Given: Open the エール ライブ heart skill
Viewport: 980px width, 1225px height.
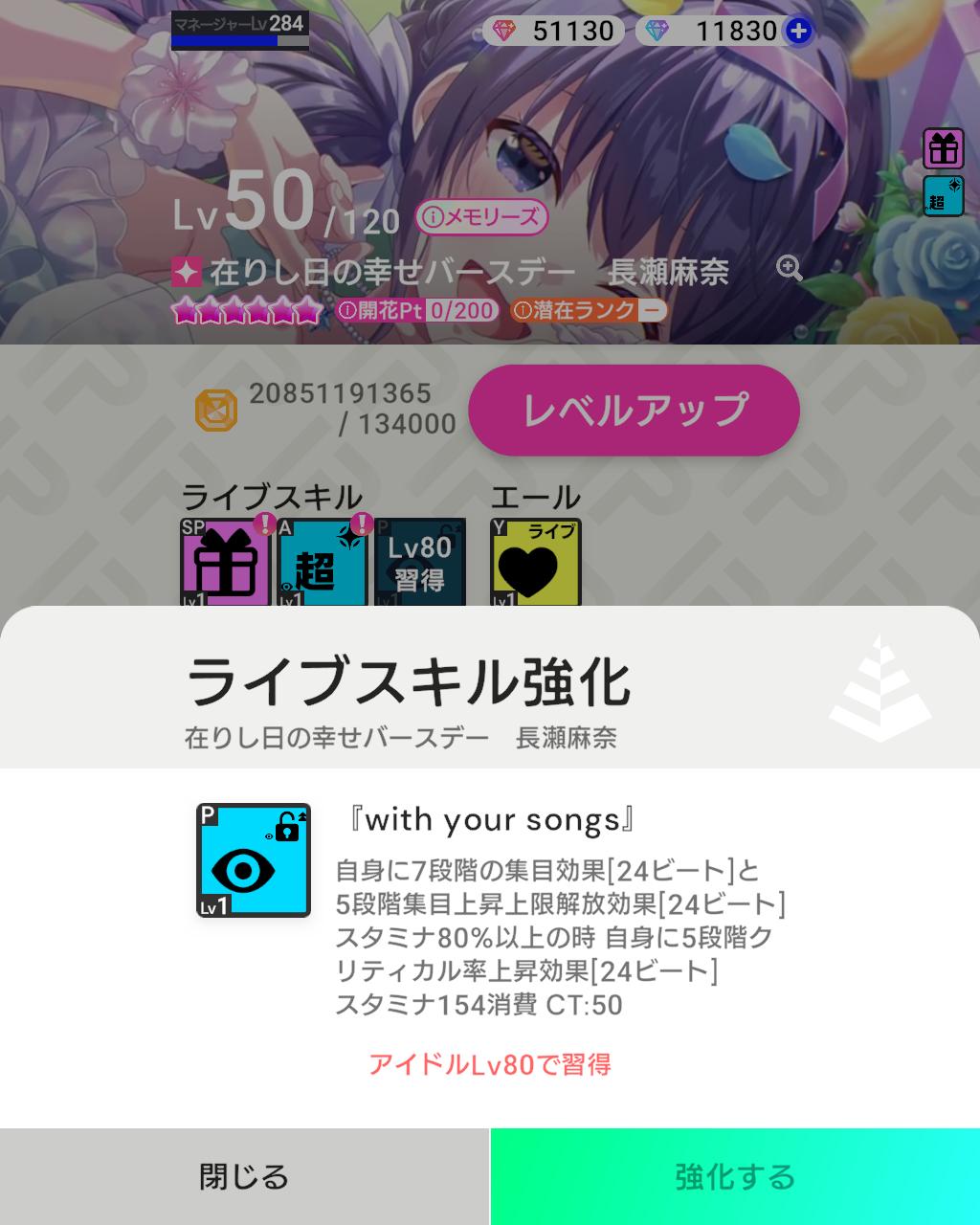Looking at the screenshot, I should click(x=535, y=564).
